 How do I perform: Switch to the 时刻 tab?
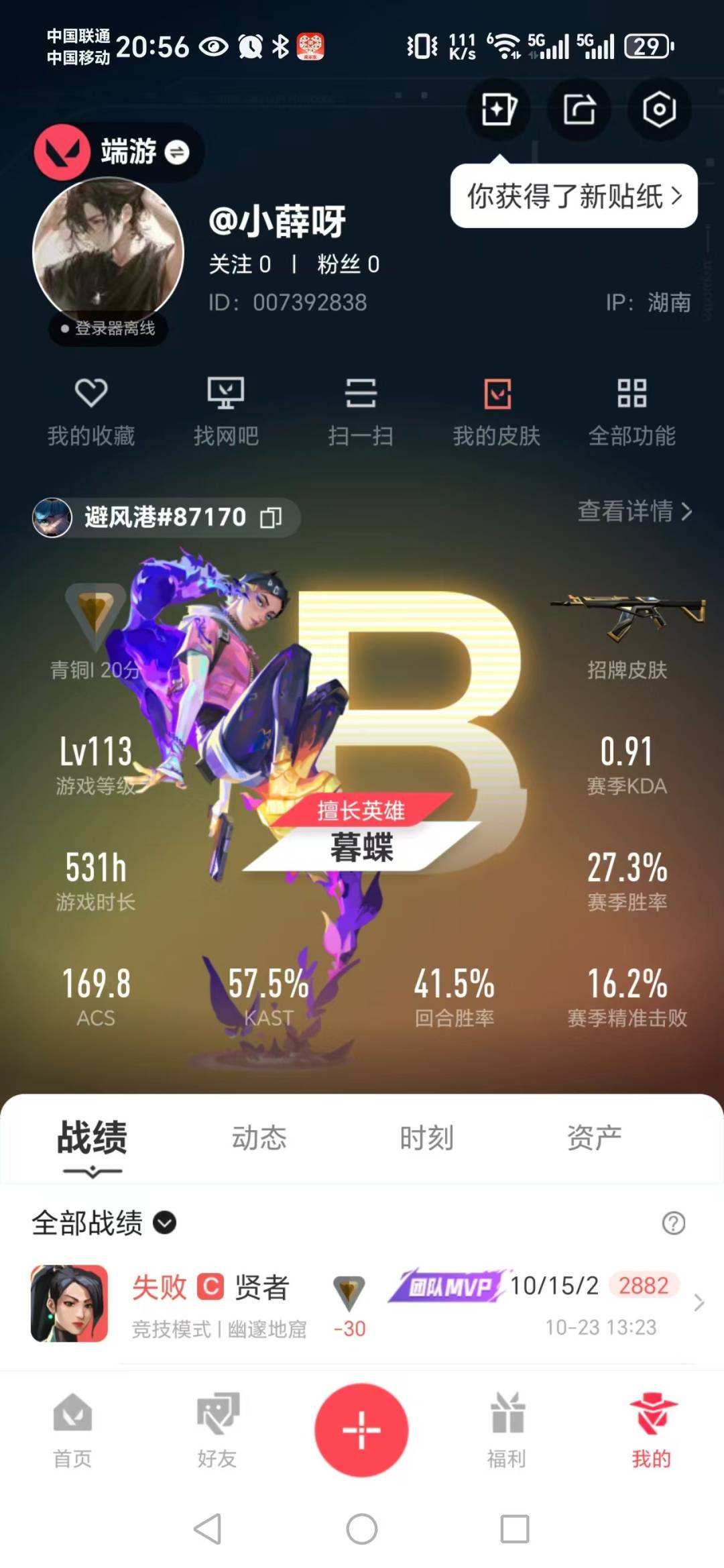pyautogui.click(x=426, y=1138)
